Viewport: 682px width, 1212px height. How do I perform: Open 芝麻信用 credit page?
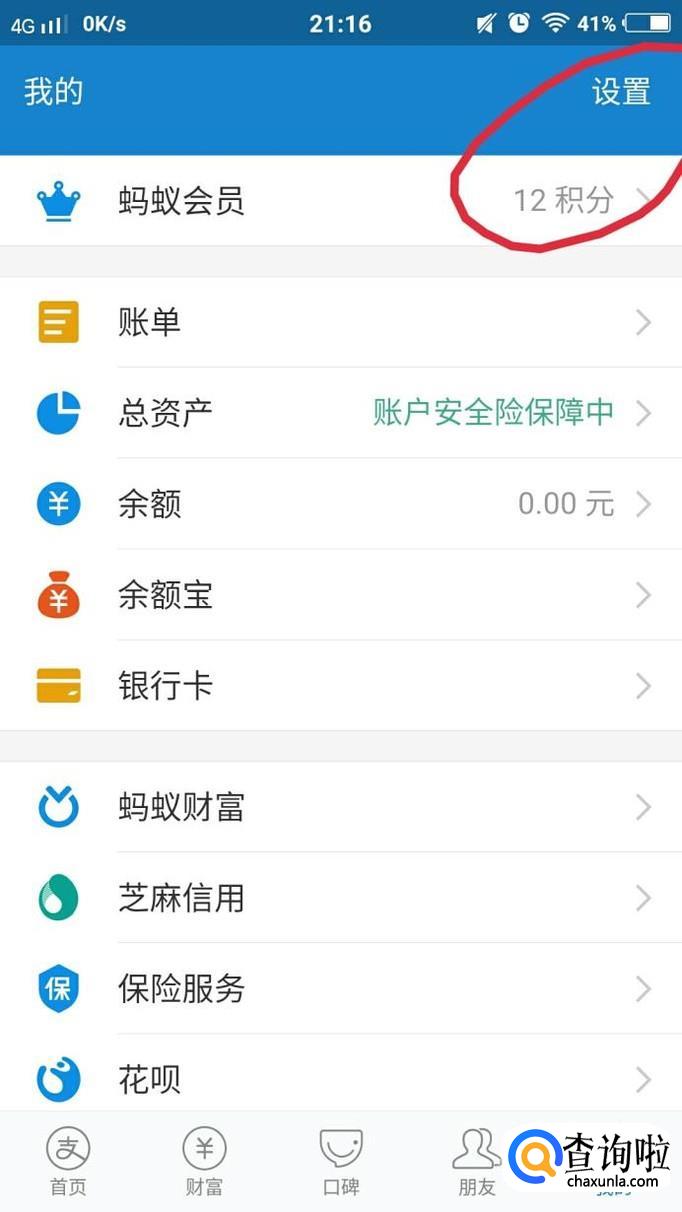[x=340, y=897]
